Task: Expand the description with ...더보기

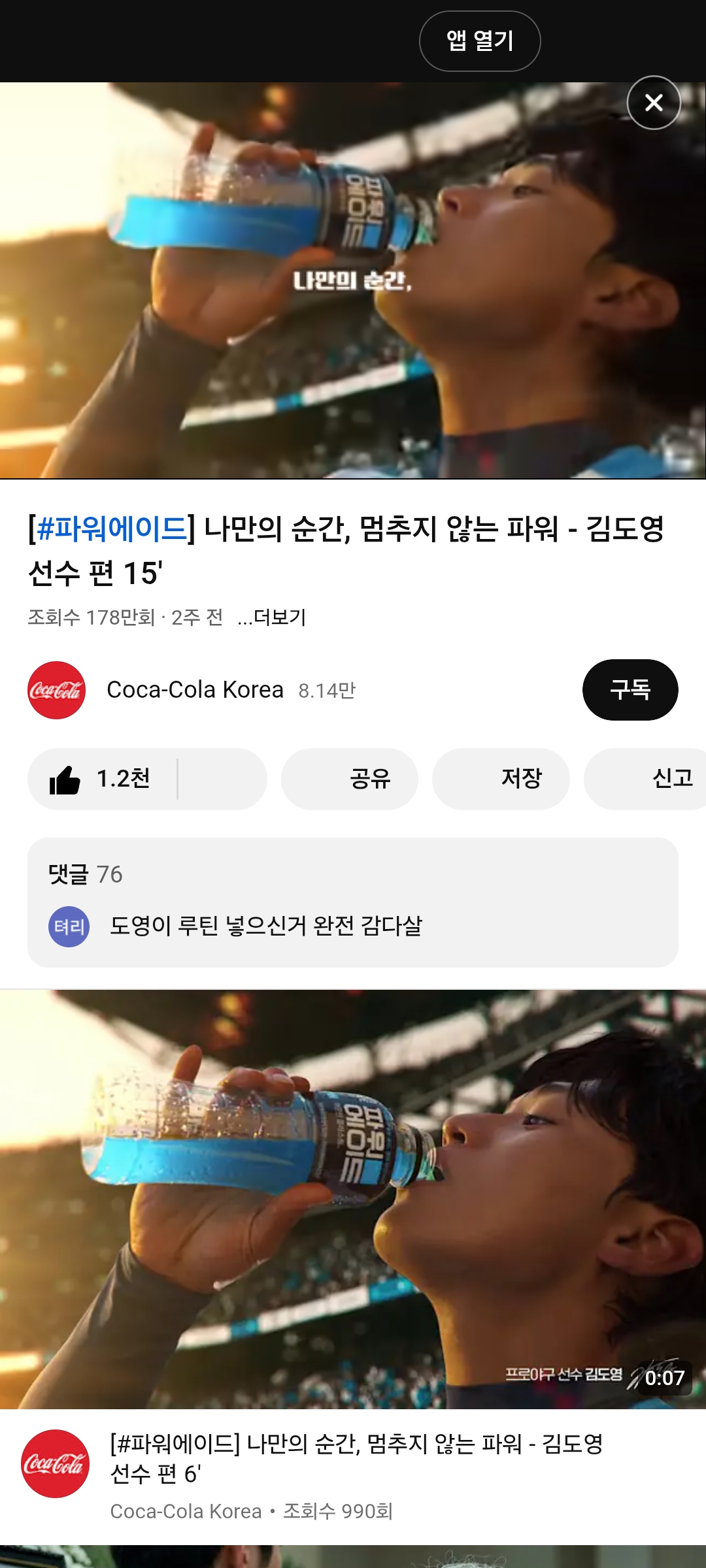Action: (272, 617)
